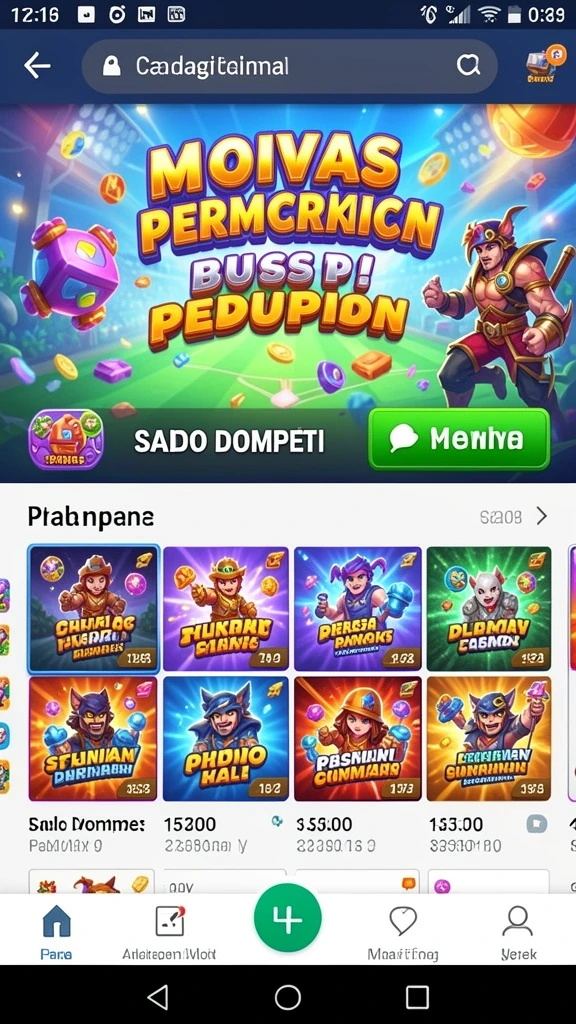Viewport: 576px width, 1024px height.
Task: Open the Stunian Durnabh game tile
Action: [x=93, y=739]
